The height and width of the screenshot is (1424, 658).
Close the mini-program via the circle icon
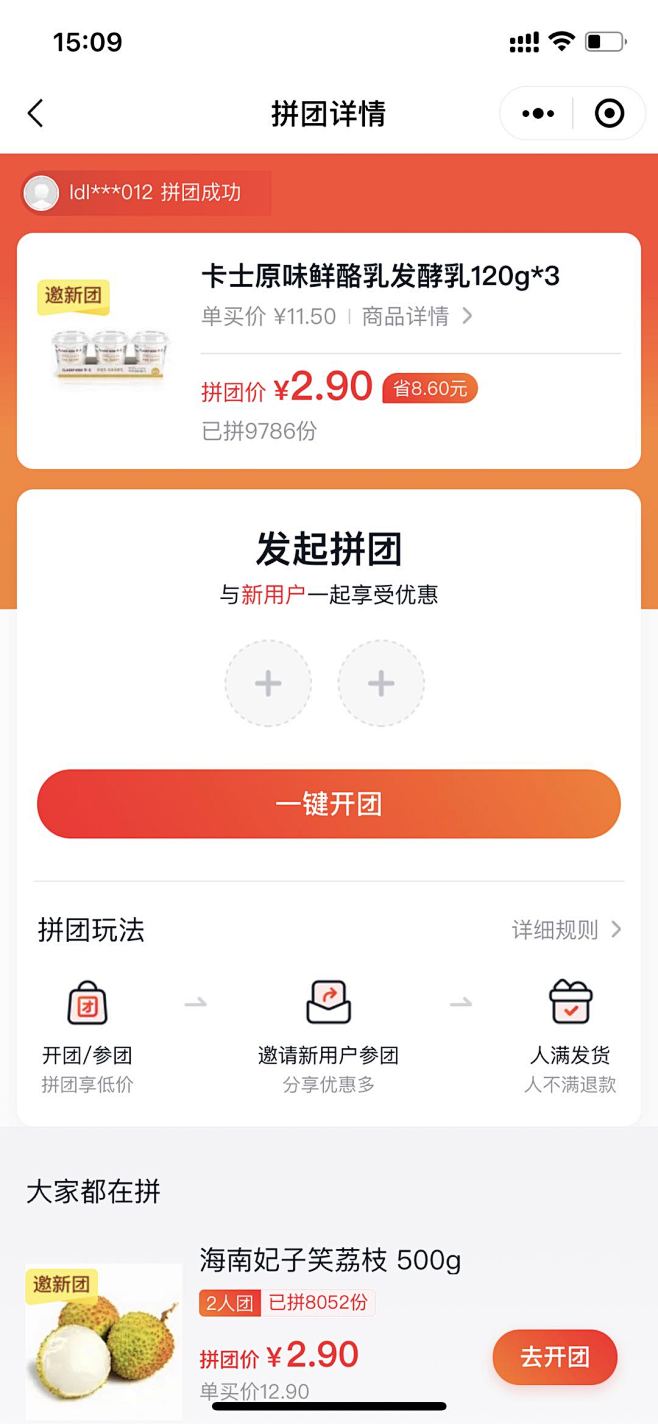pos(609,113)
